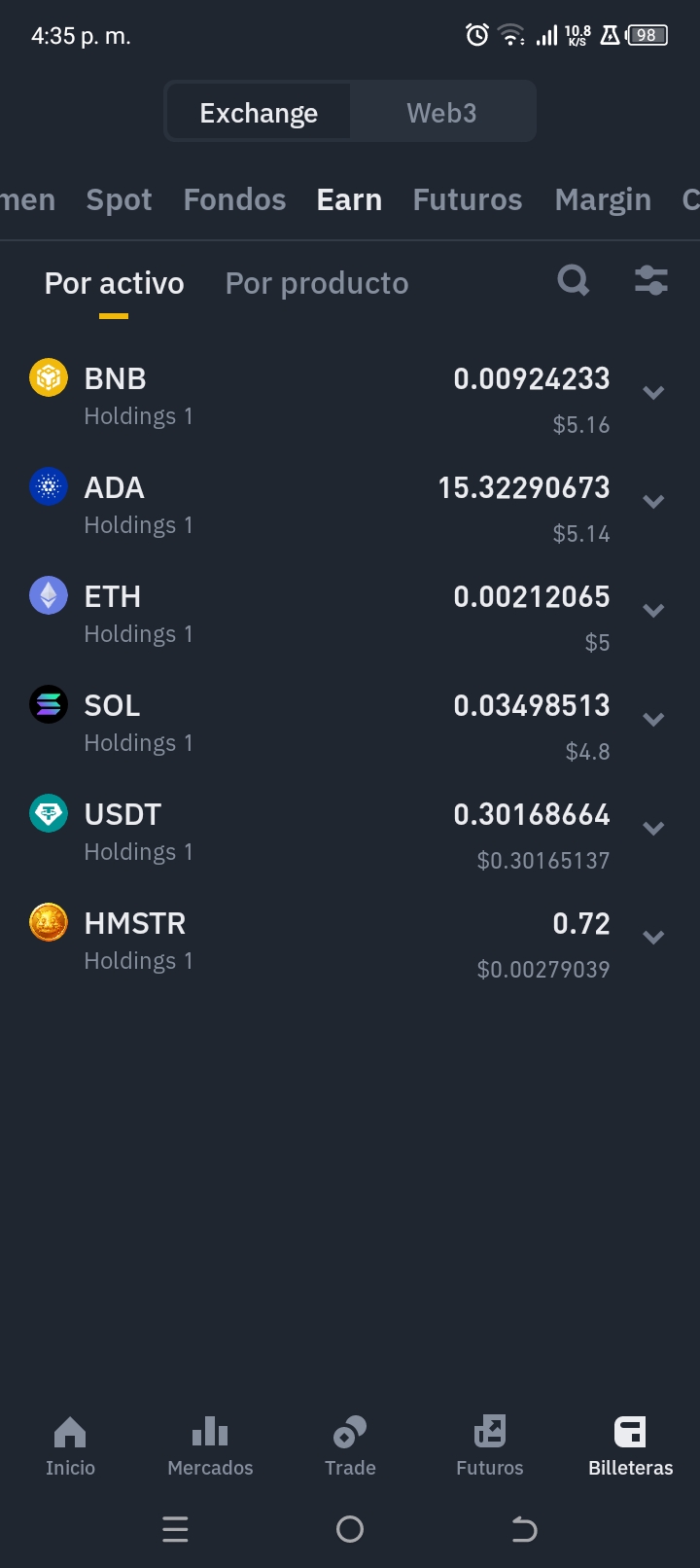Open the Fondos tab
700x1568 pixels.
coord(234,199)
